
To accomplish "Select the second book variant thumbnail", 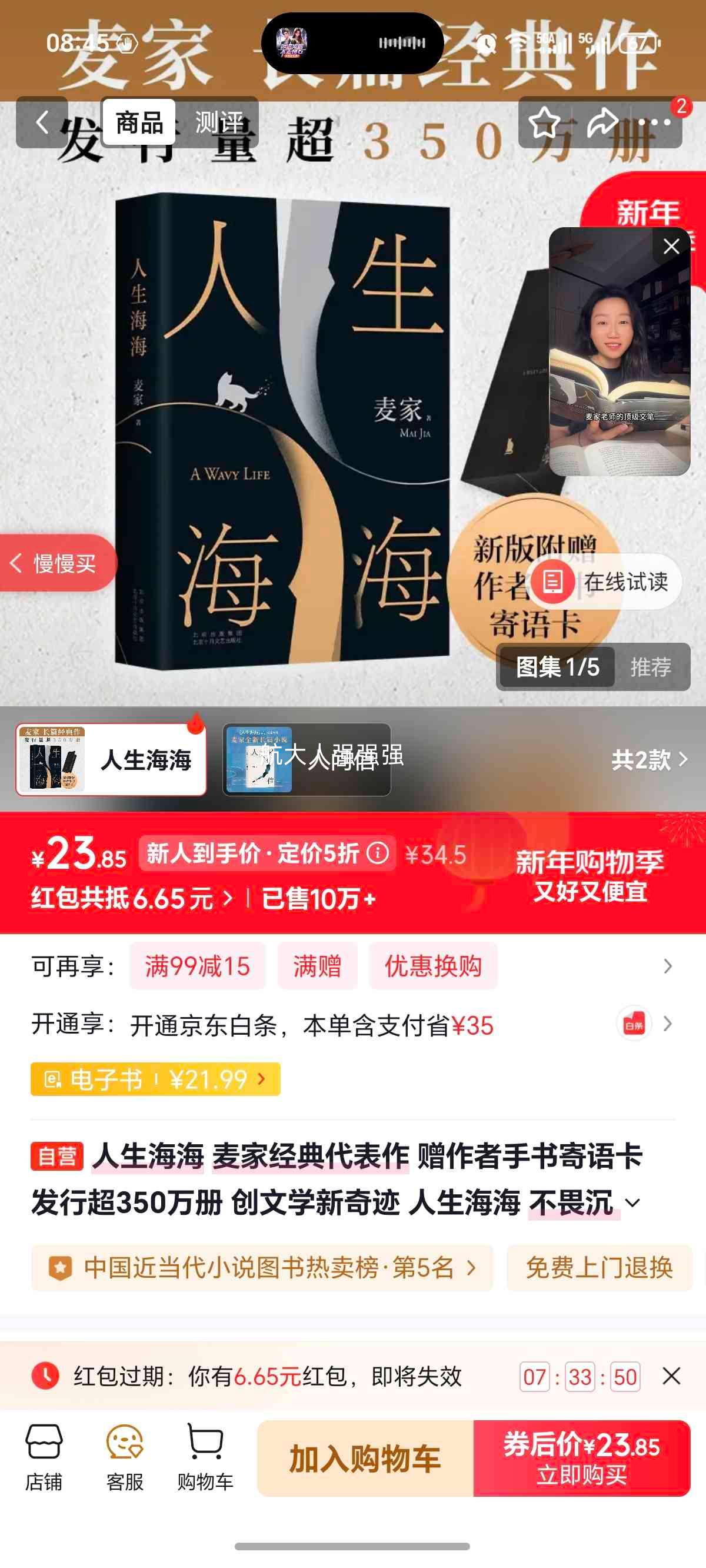I will [259, 761].
